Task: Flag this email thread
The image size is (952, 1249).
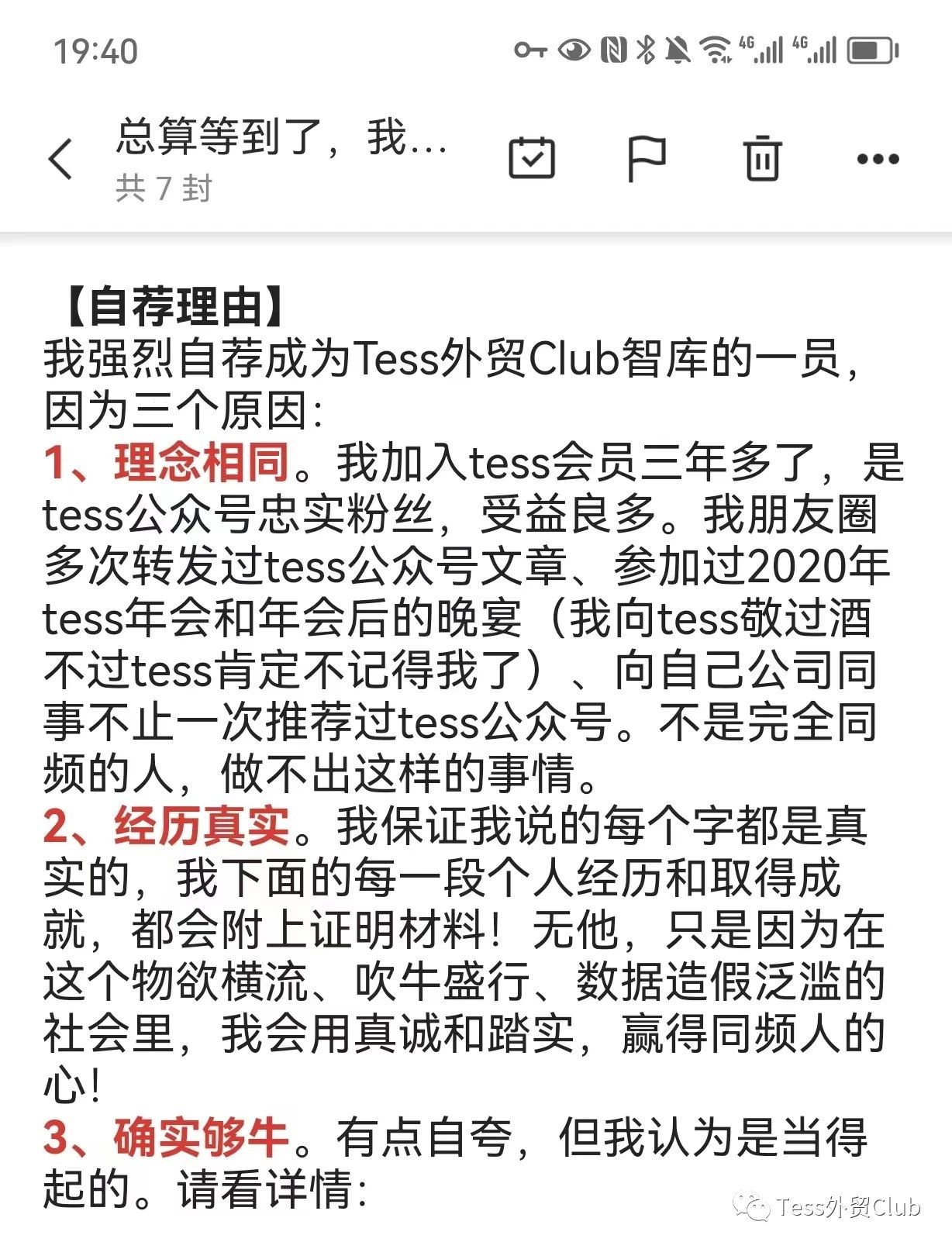Action: 646,158
